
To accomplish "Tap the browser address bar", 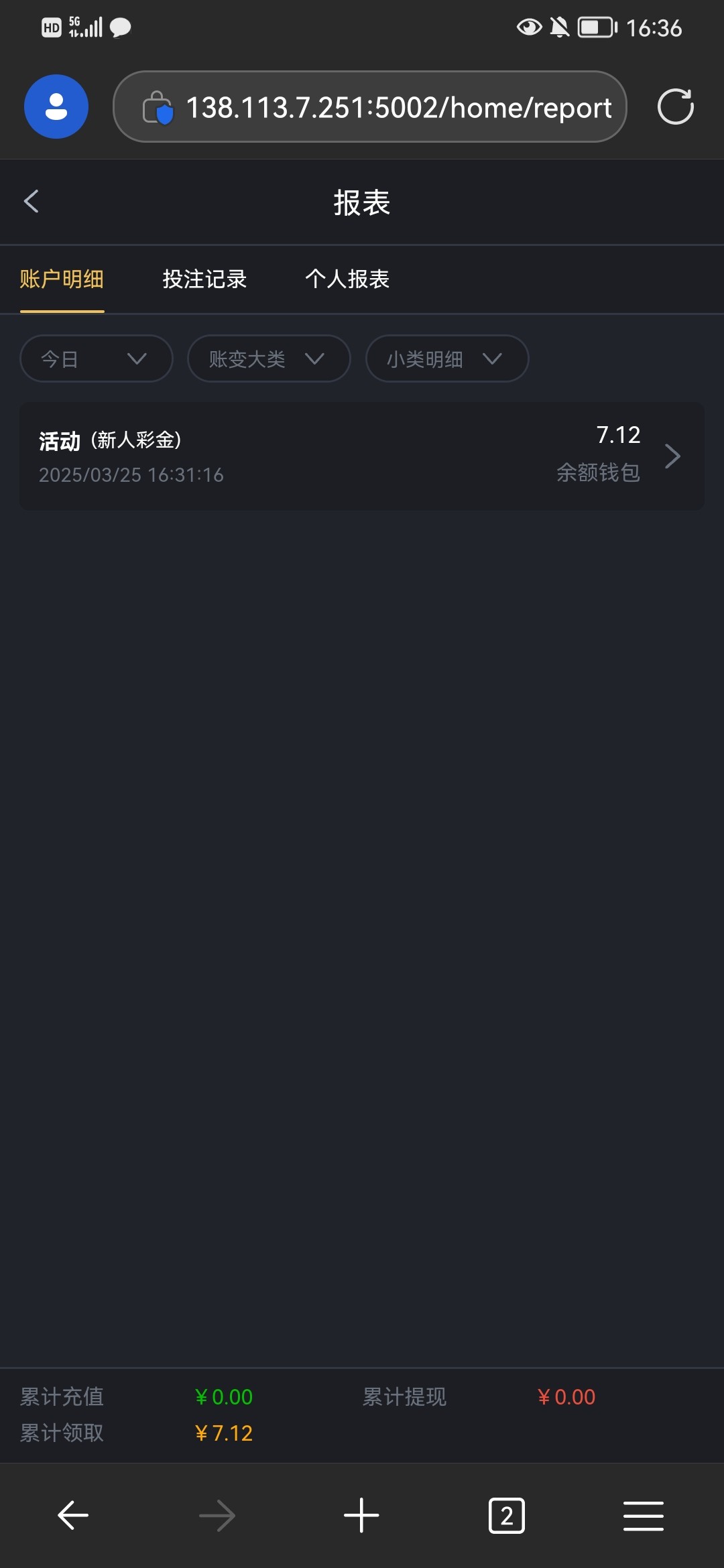I will click(370, 107).
